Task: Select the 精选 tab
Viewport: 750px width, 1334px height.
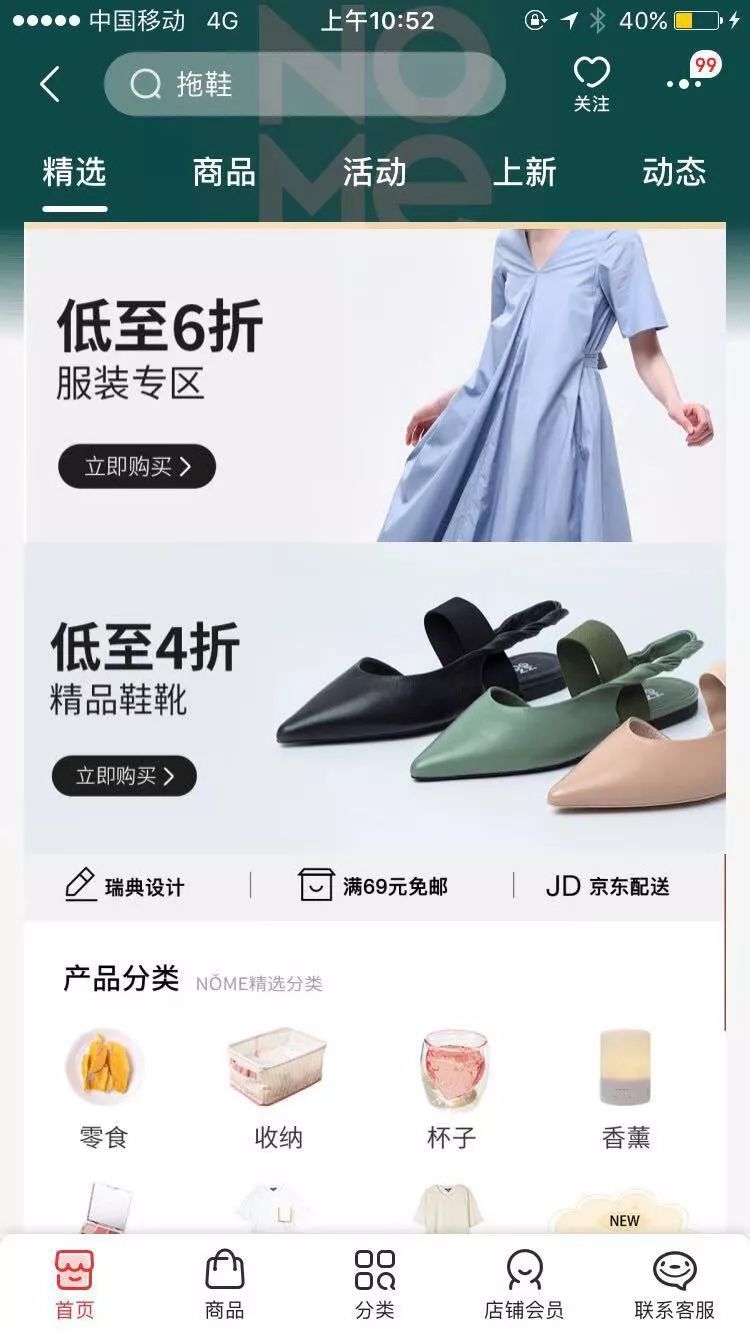Action: pyautogui.click(x=74, y=172)
